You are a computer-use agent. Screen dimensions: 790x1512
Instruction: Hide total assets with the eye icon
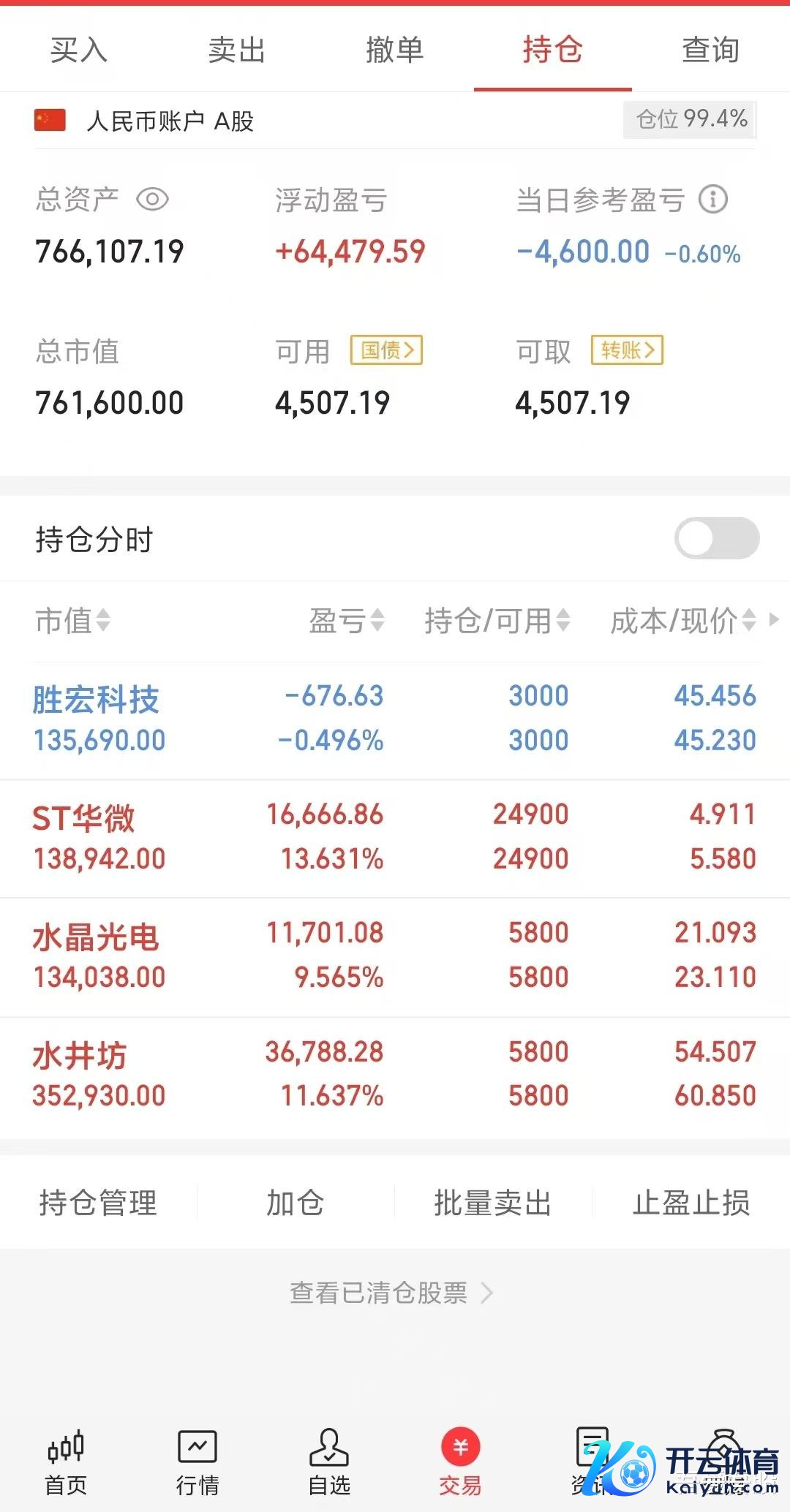pos(153,199)
